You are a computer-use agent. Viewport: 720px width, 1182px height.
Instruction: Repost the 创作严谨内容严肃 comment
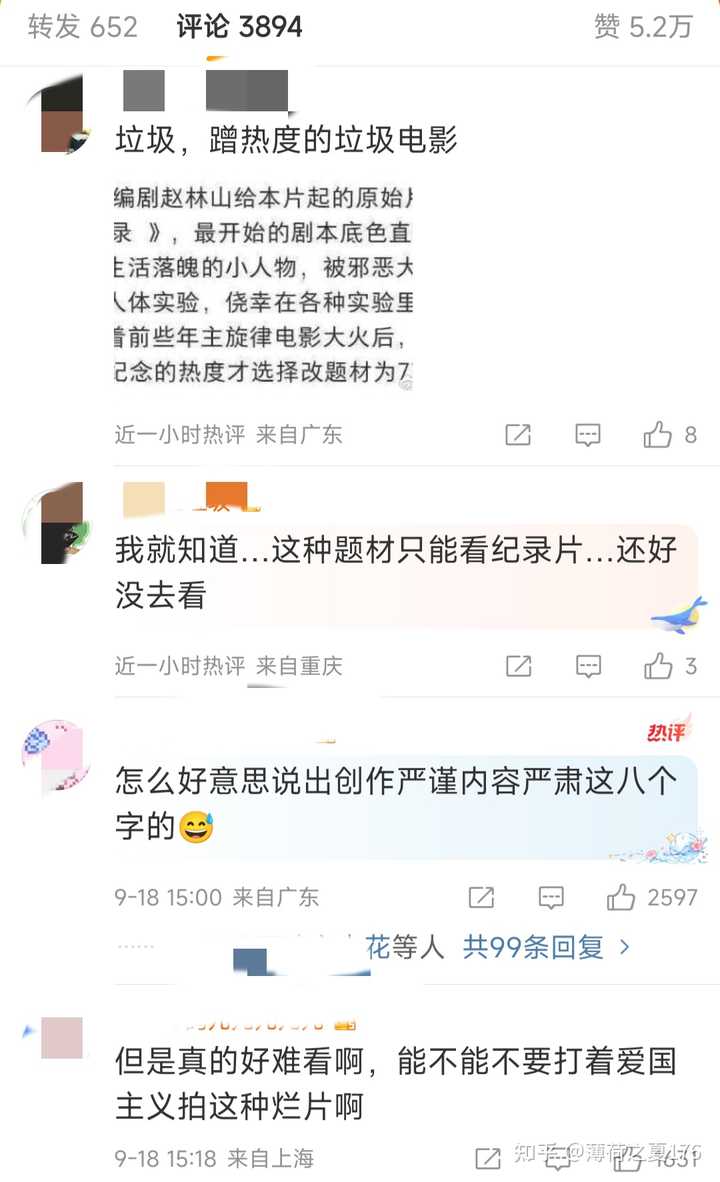point(481,897)
